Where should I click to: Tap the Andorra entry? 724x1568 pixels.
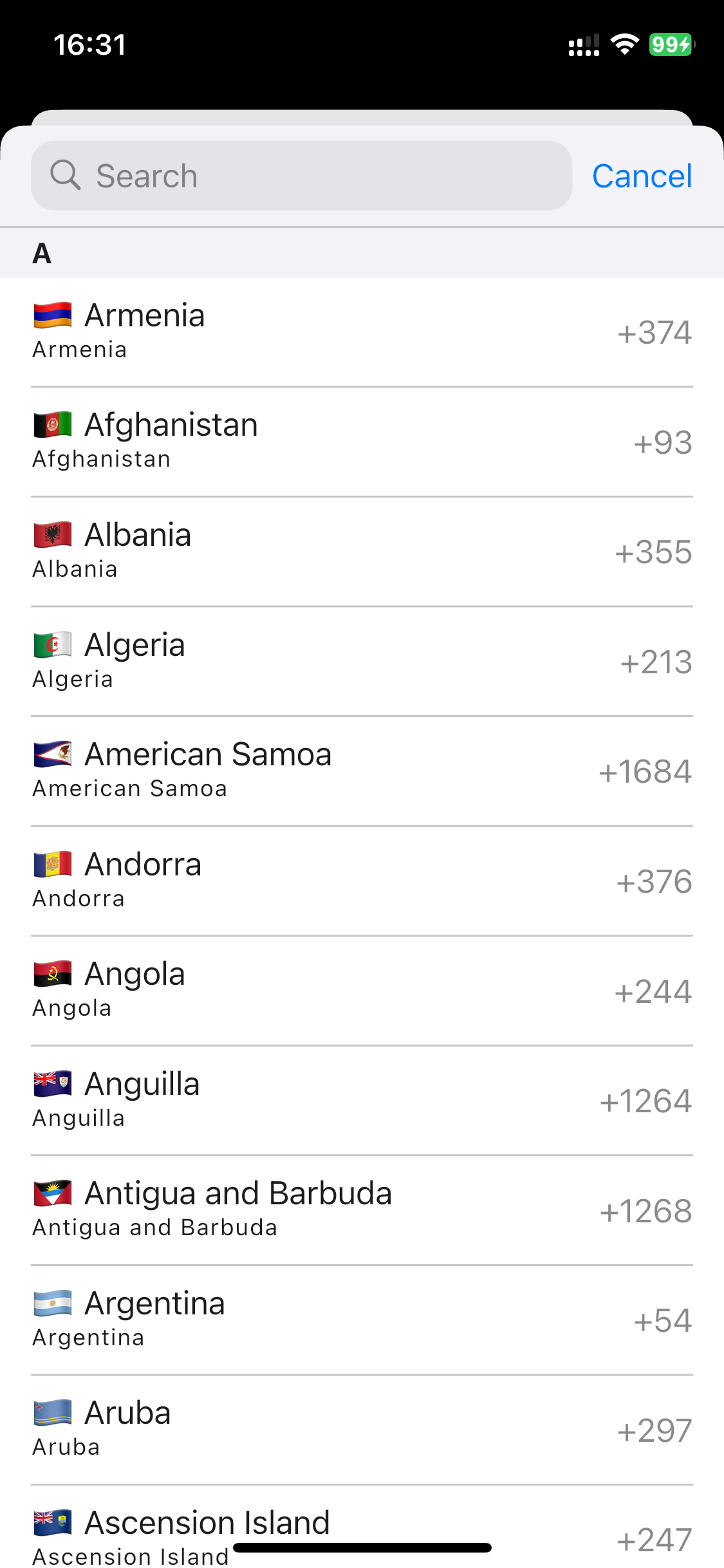[362, 881]
